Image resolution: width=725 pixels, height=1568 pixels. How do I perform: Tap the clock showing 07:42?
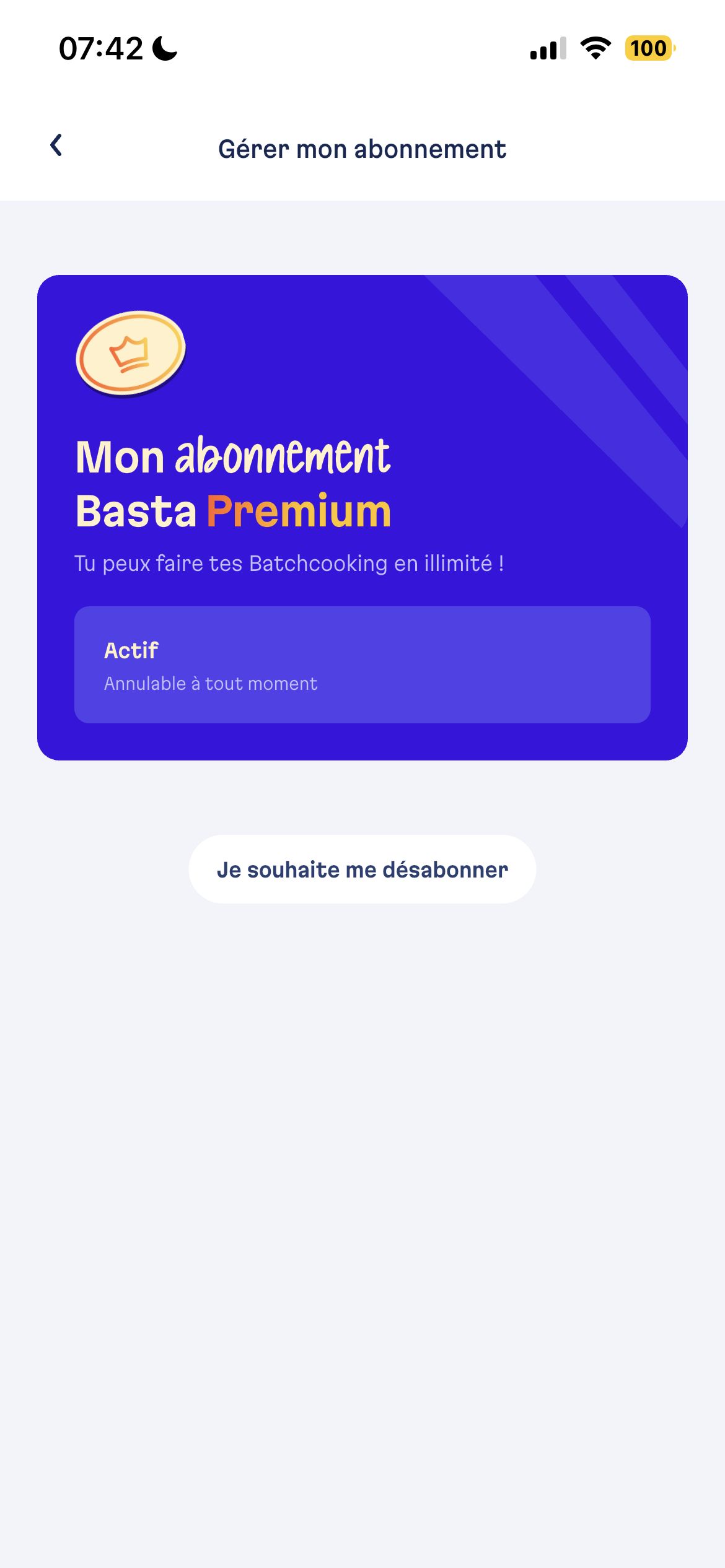99,47
